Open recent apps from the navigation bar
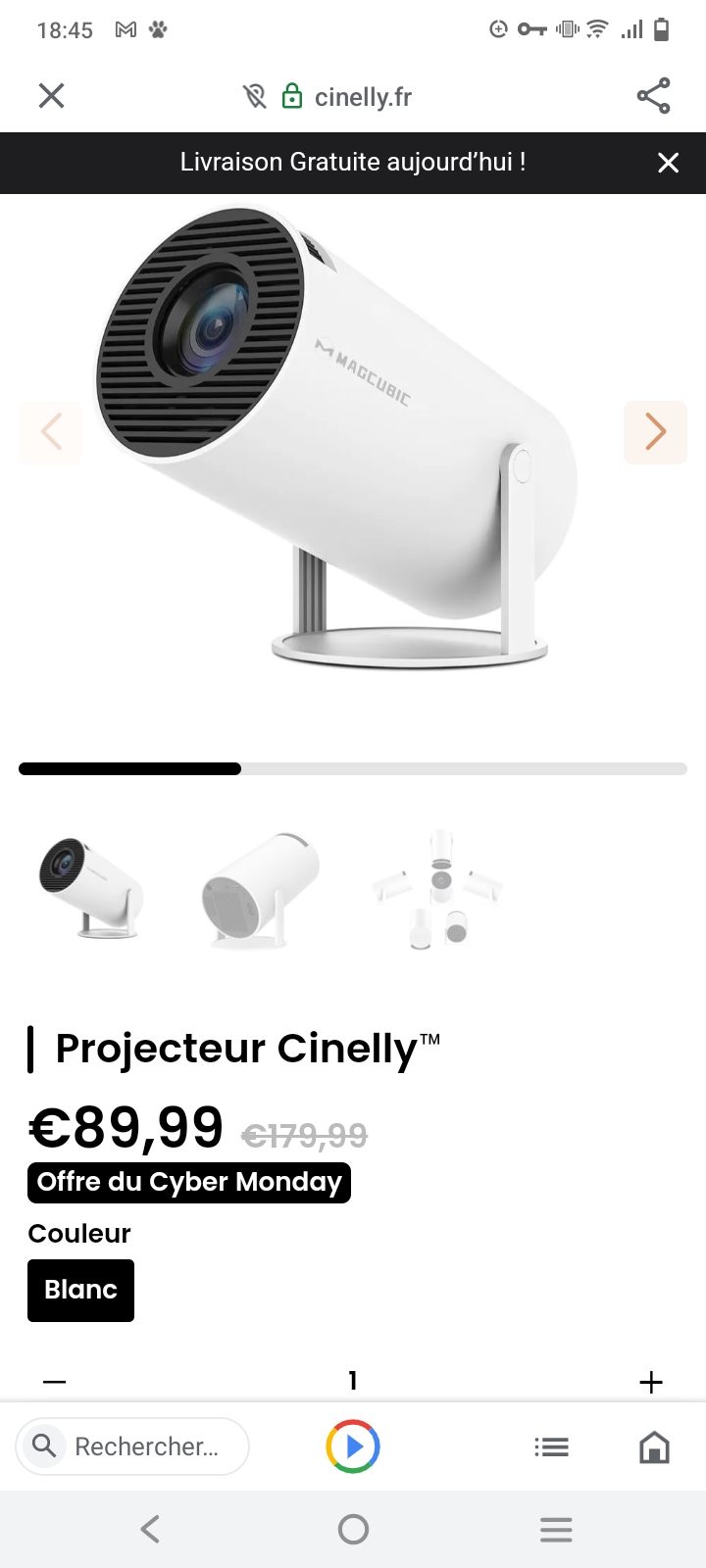Viewport: 706px width, 1568px height. click(556, 1529)
